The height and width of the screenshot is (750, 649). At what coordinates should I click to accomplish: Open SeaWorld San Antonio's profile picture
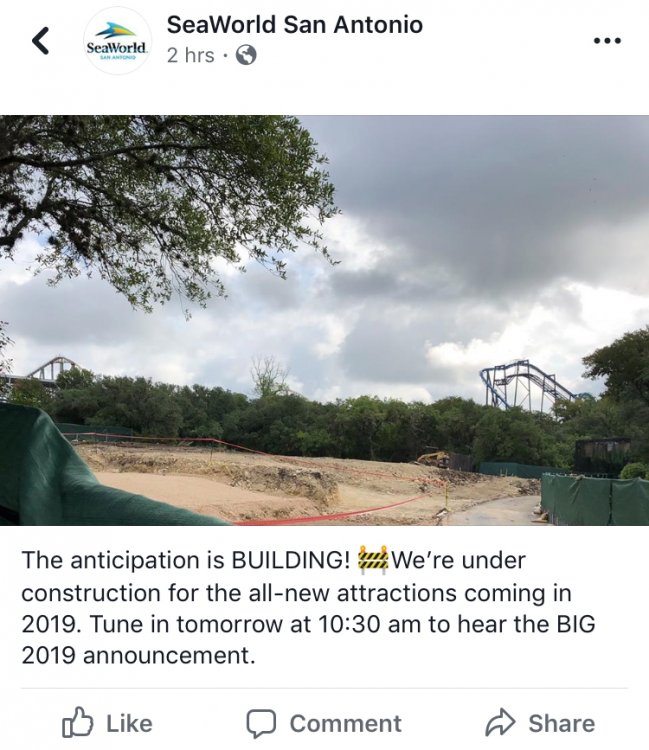click(117, 41)
